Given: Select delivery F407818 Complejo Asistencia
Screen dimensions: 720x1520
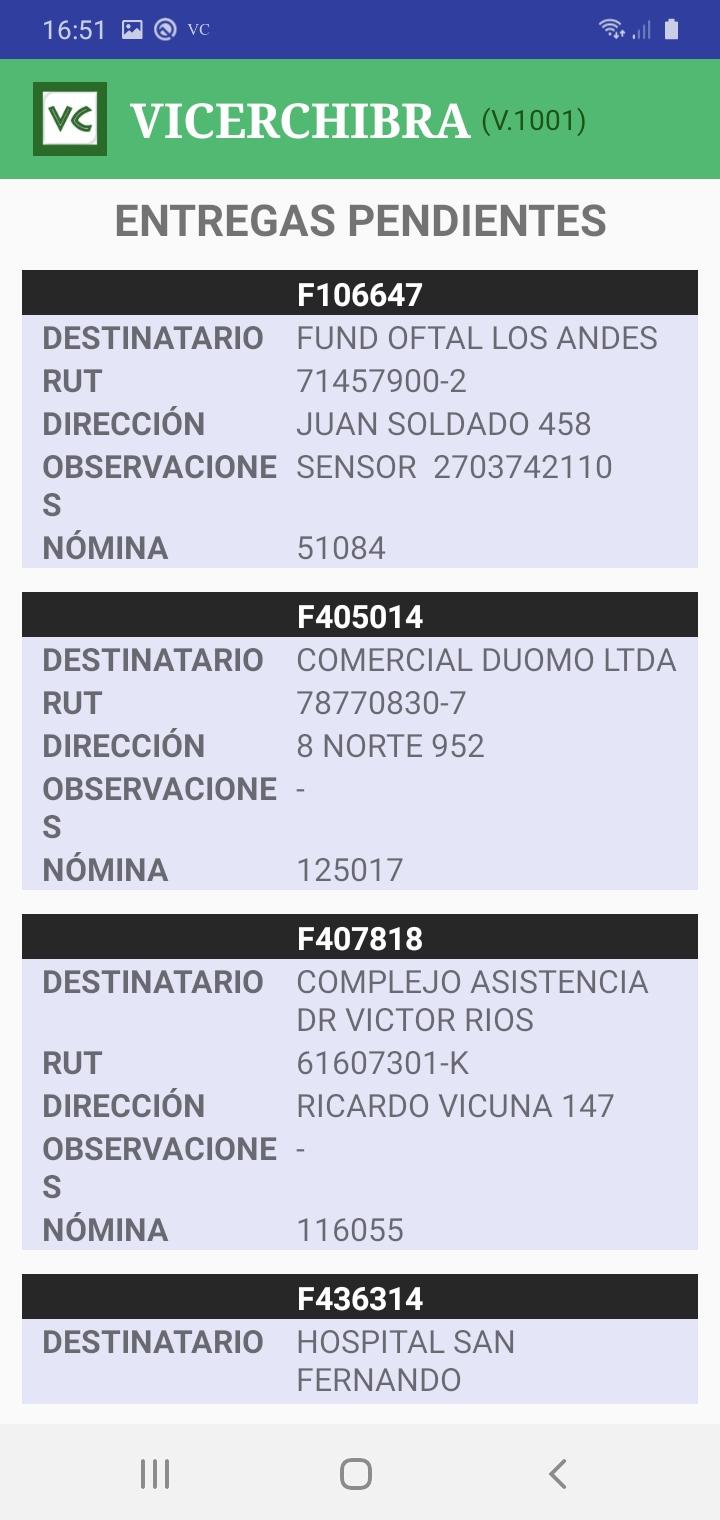Looking at the screenshot, I should [x=360, y=1082].
